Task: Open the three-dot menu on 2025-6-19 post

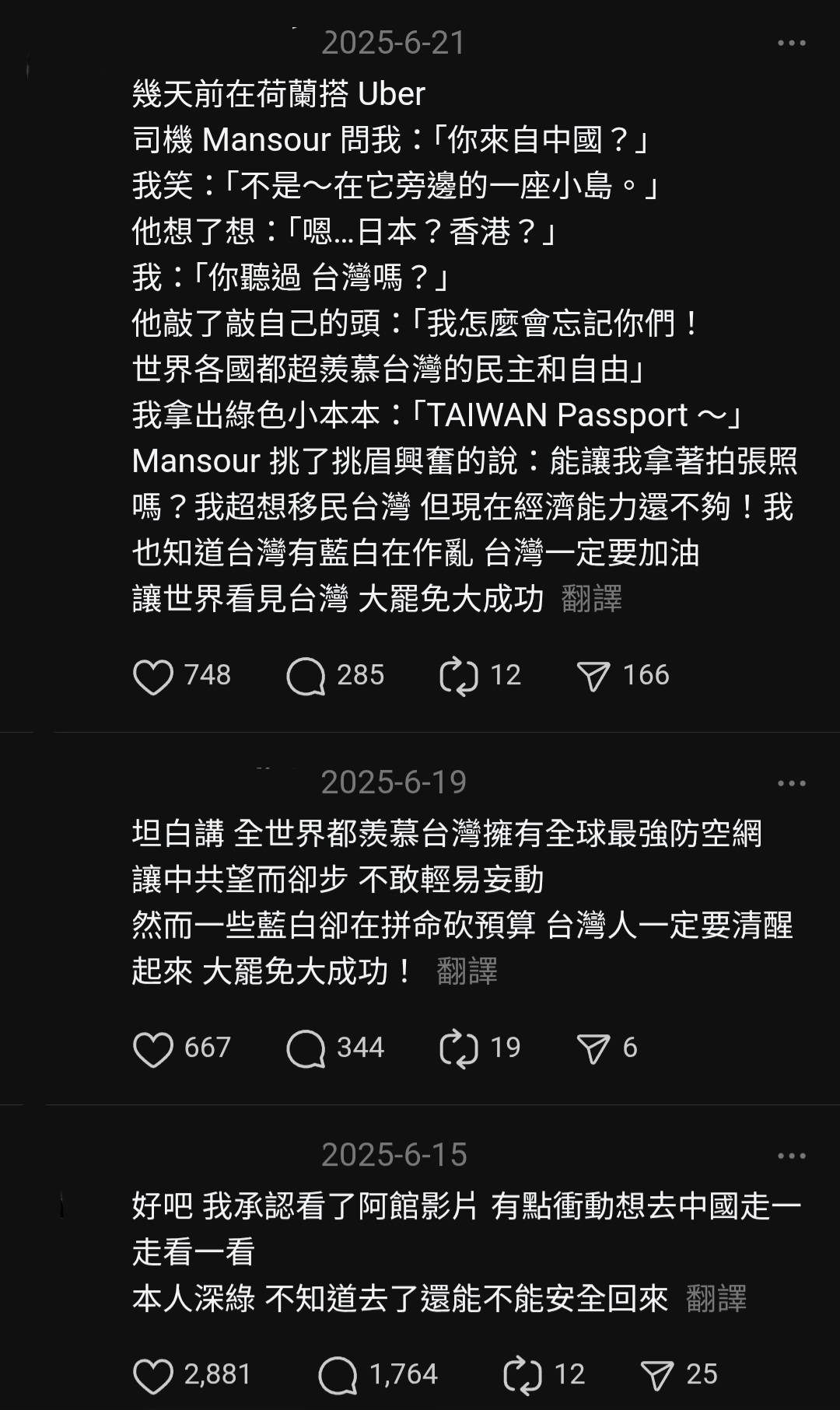Action: click(792, 783)
